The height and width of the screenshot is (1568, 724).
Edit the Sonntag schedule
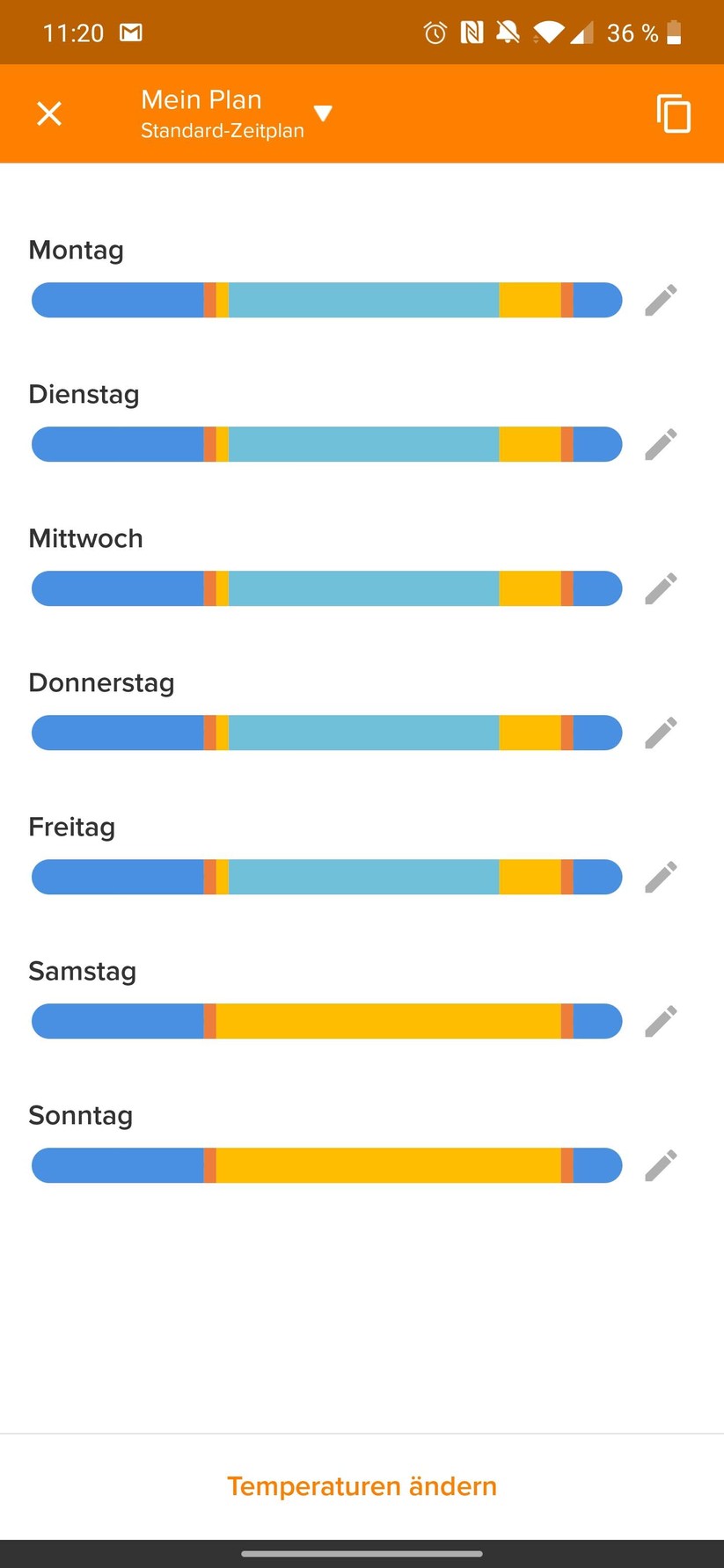tap(661, 1165)
